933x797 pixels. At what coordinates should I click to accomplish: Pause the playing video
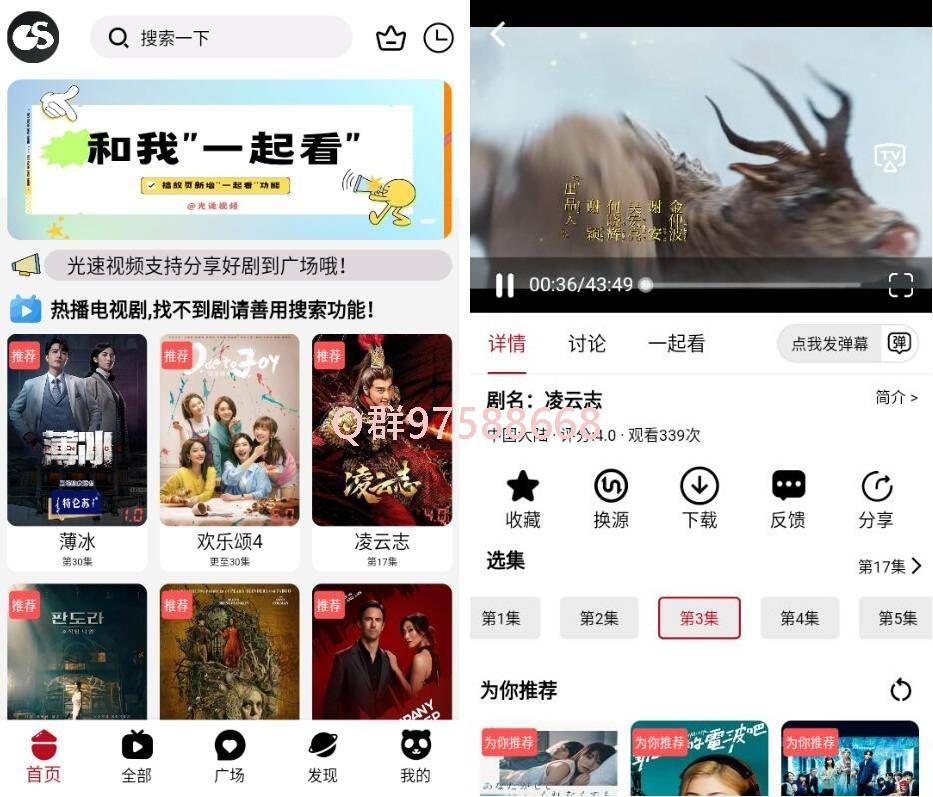(x=505, y=285)
